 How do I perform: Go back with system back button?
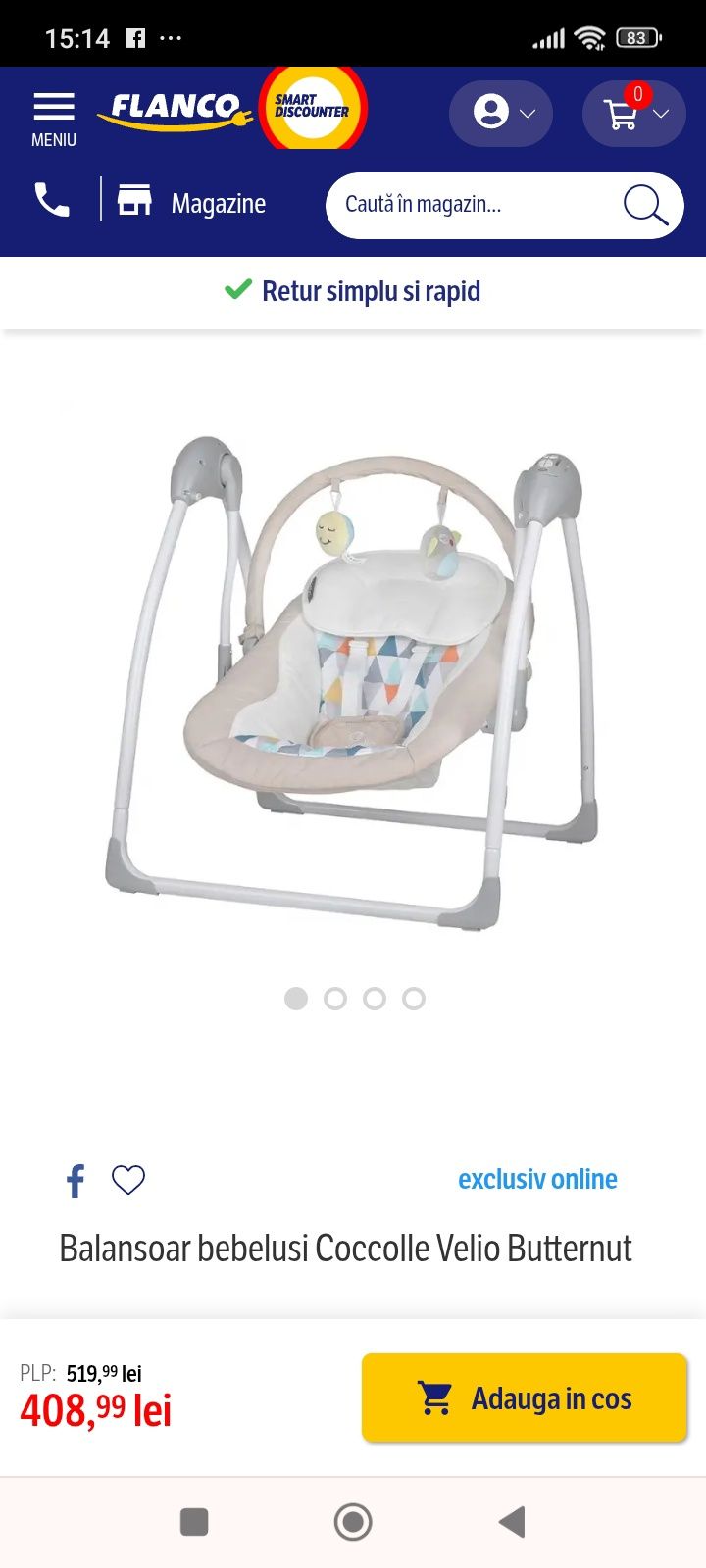512,1522
